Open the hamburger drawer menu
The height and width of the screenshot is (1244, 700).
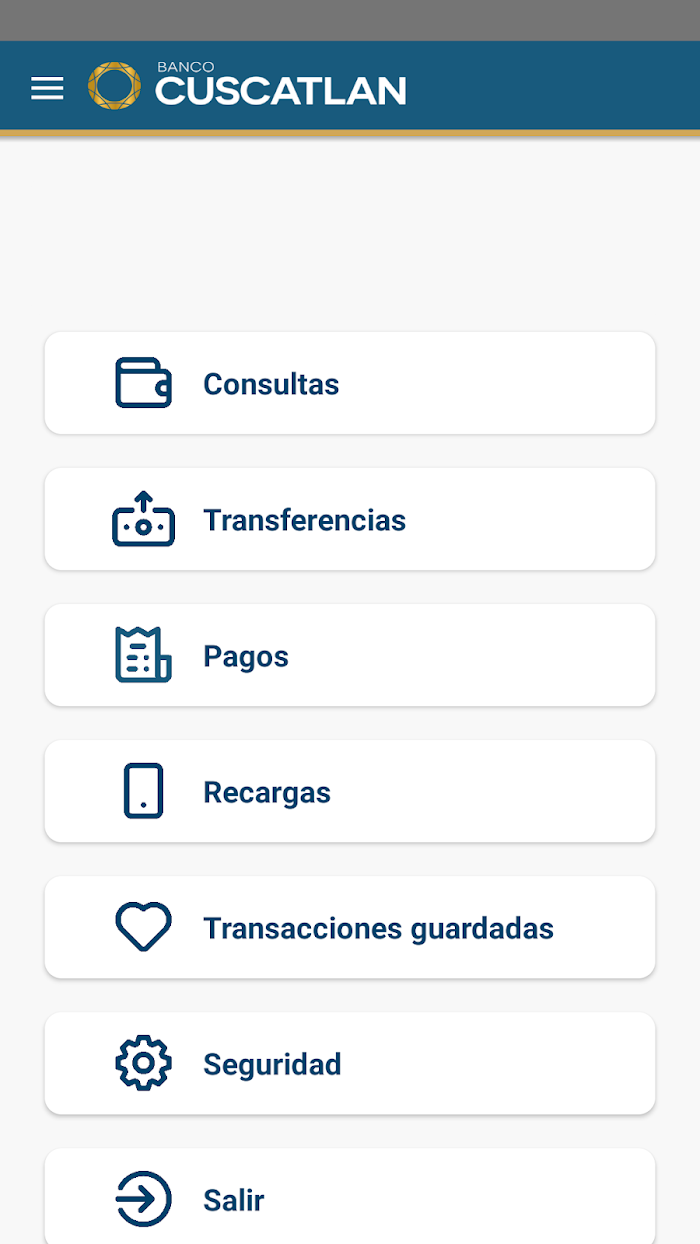coord(47,88)
